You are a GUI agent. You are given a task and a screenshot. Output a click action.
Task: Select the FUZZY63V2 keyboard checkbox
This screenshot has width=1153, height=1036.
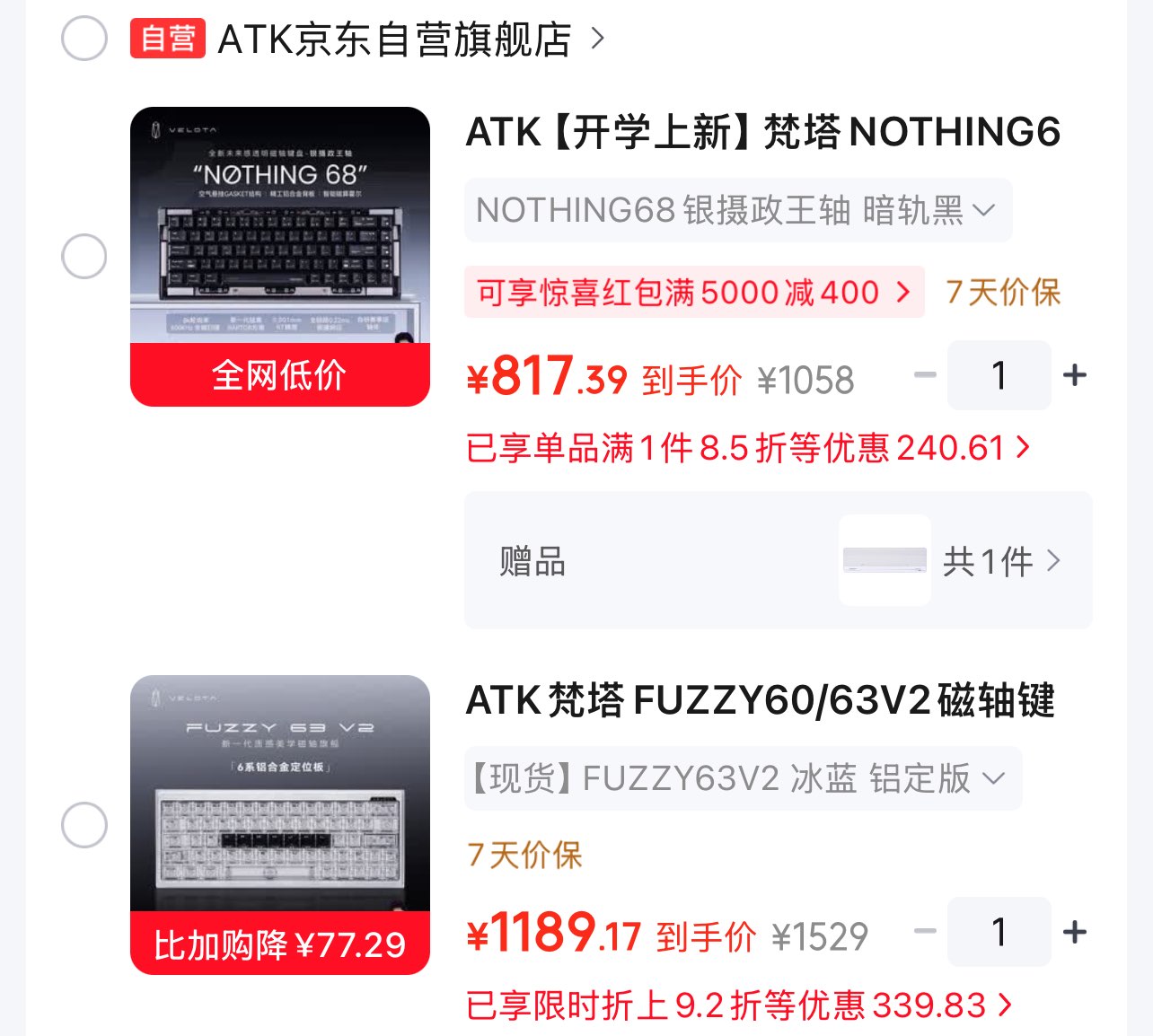pos(84,825)
